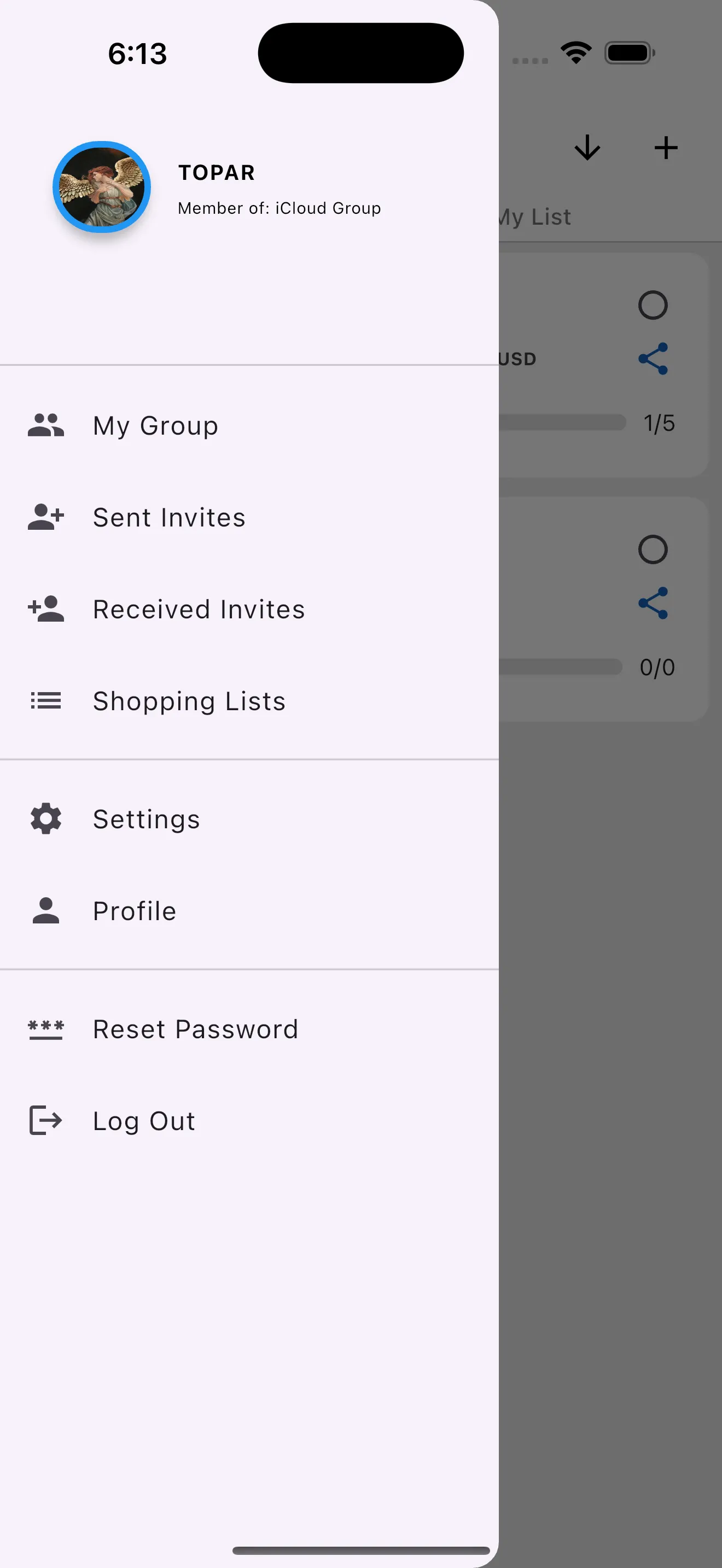Tap the TOPAR profile avatar
The width and height of the screenshot is (722, 1568).
pyautogui.click(x=102, y=187)
